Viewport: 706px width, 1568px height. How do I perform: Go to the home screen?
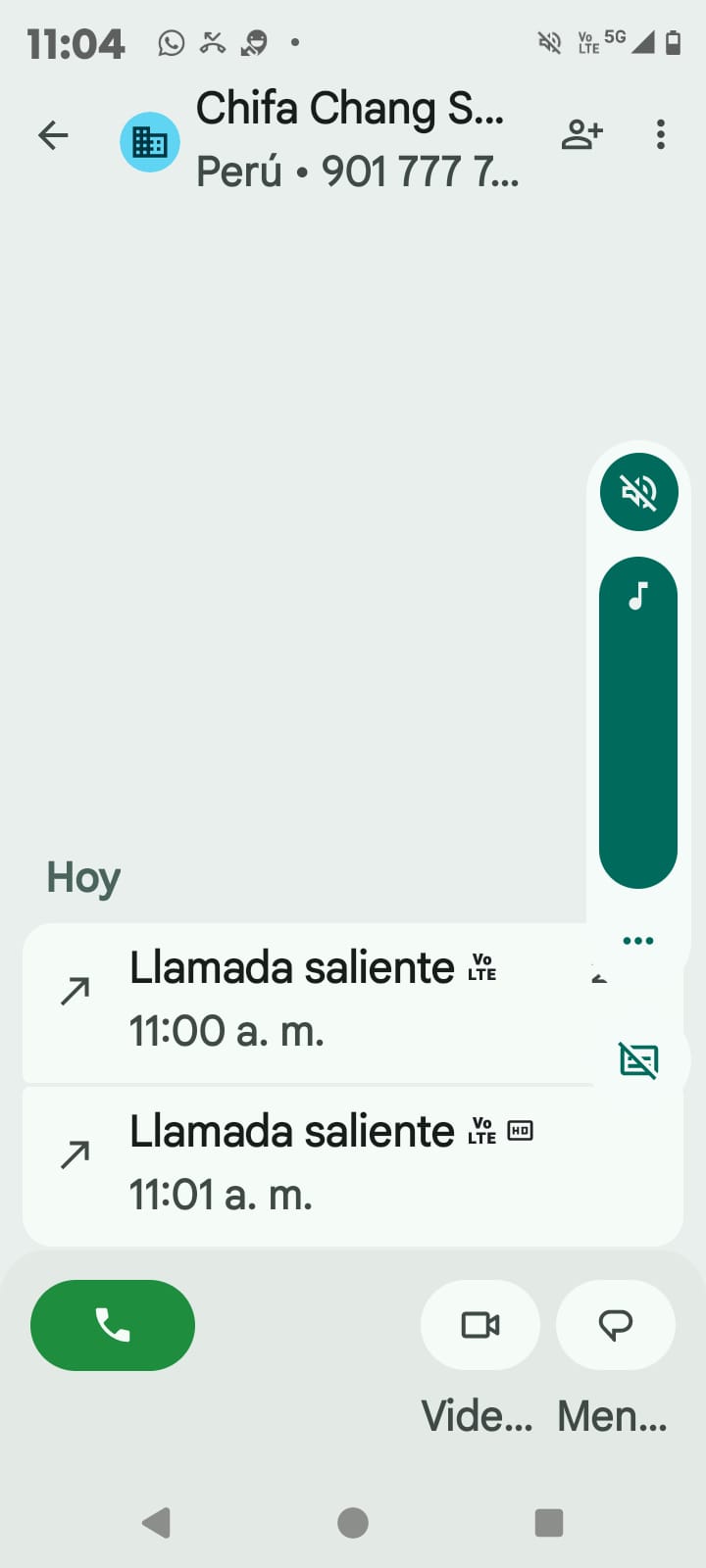tap(353, 1523)
